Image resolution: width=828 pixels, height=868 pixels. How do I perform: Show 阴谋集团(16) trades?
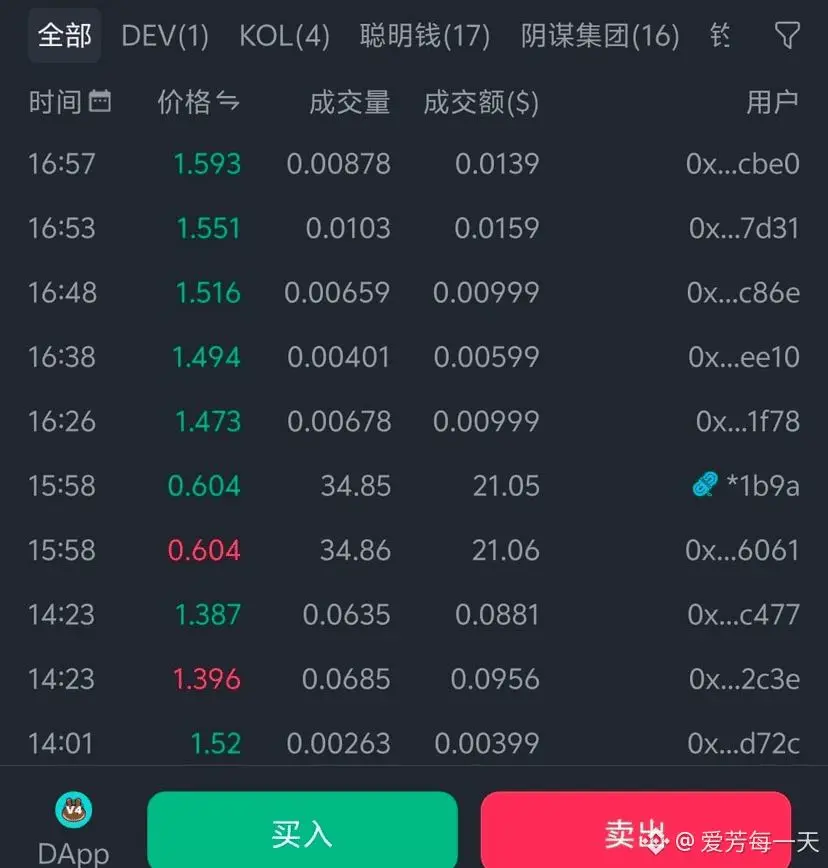pyautogui.click(x=600, y=37)
